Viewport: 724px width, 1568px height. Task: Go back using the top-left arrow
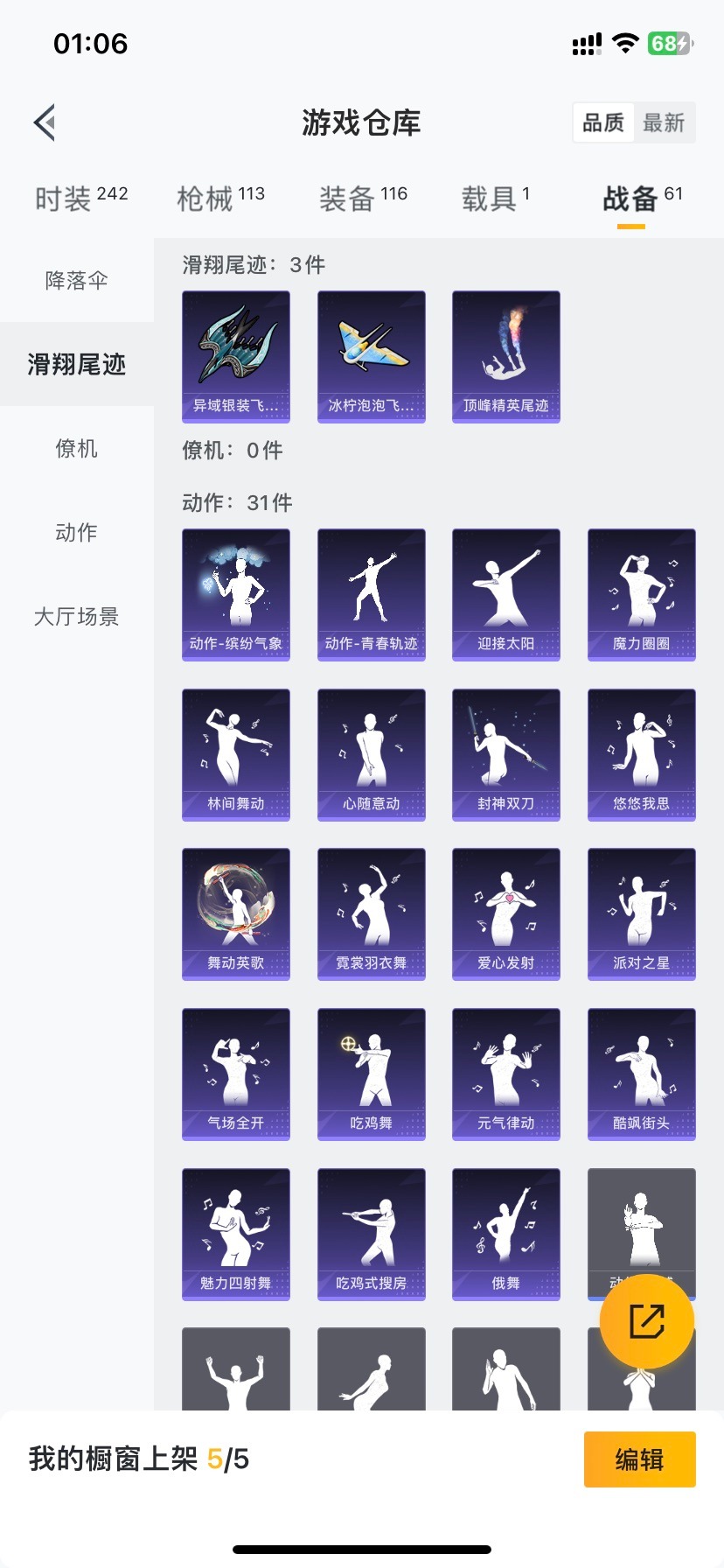coord(45,122)
